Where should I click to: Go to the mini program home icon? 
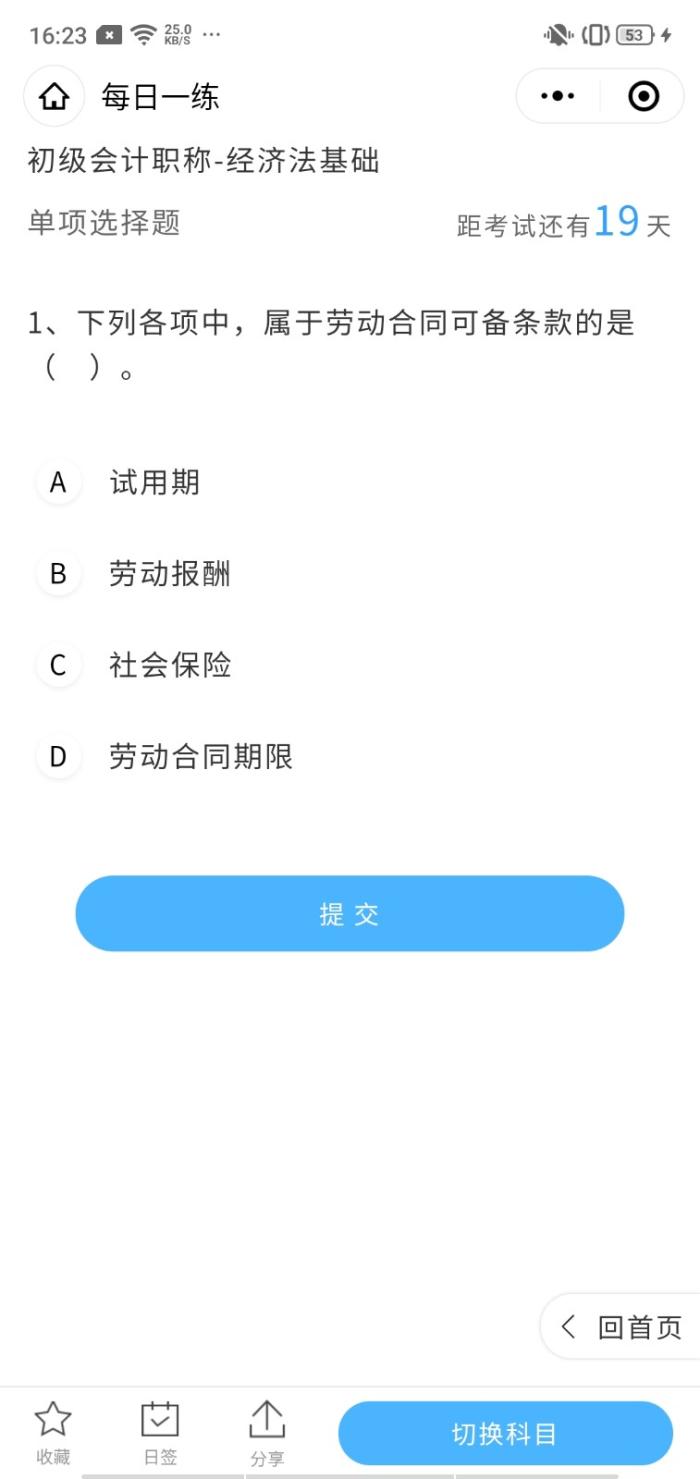[x=54, y=97]
